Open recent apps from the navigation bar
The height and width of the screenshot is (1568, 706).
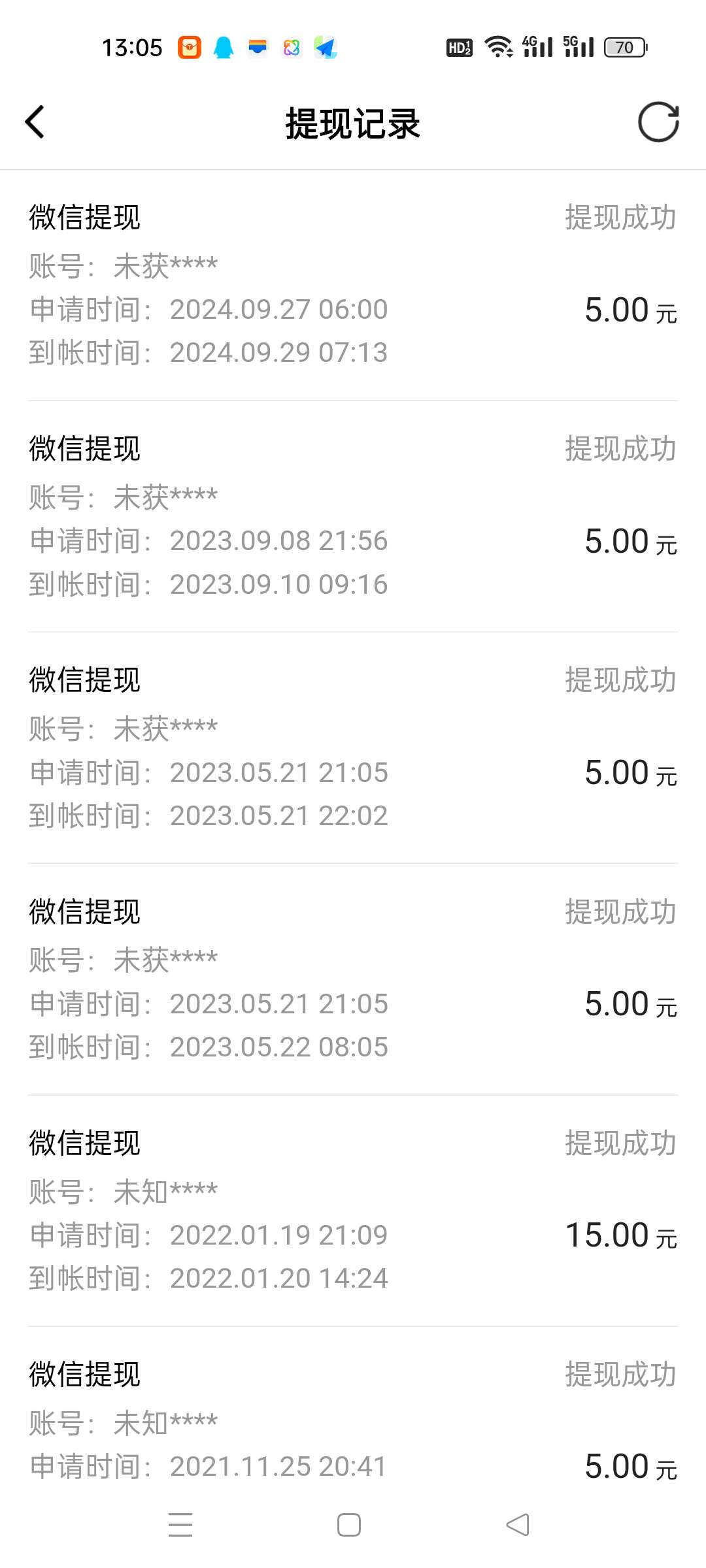(x=180, y=1524)
